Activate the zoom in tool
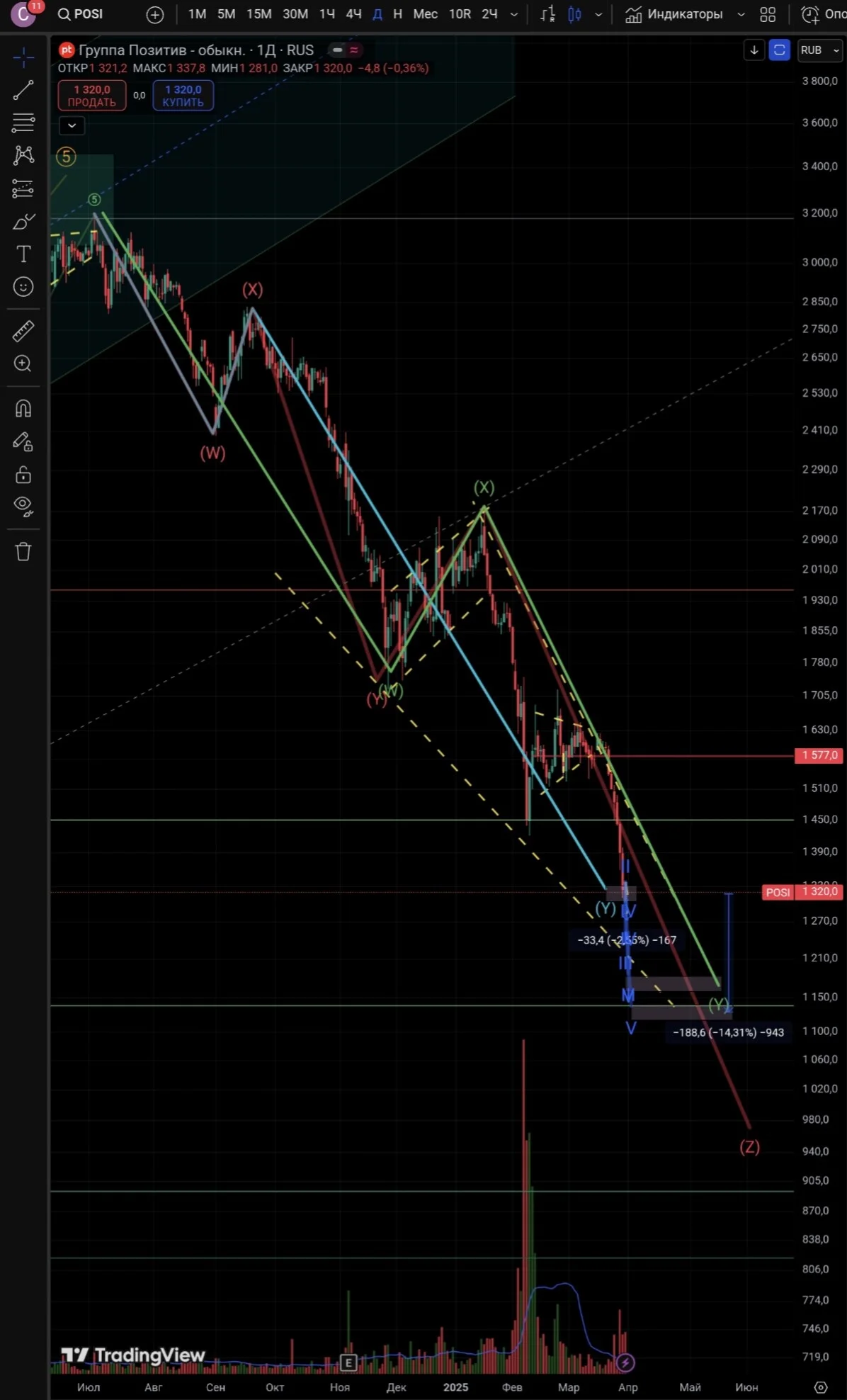This screenshot has height=1400, width=847. (23, 363)
